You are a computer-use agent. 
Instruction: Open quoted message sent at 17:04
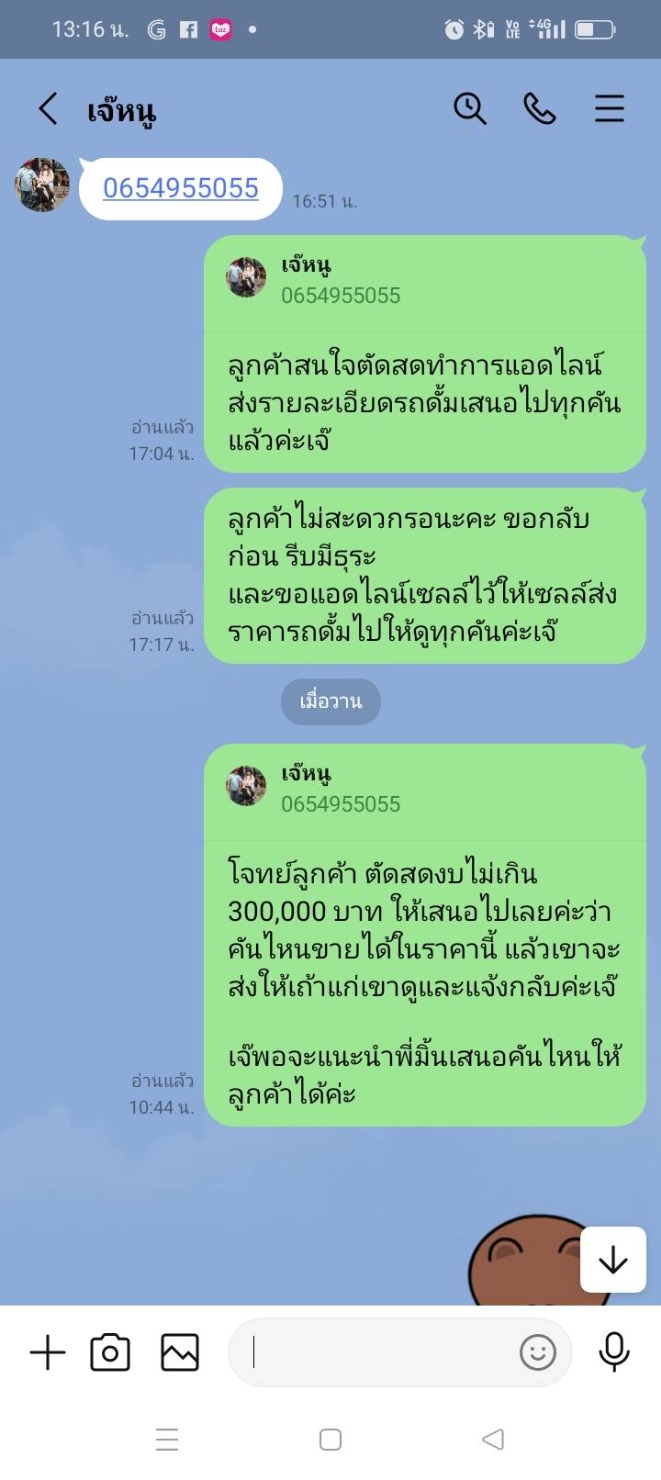(424, 282)
